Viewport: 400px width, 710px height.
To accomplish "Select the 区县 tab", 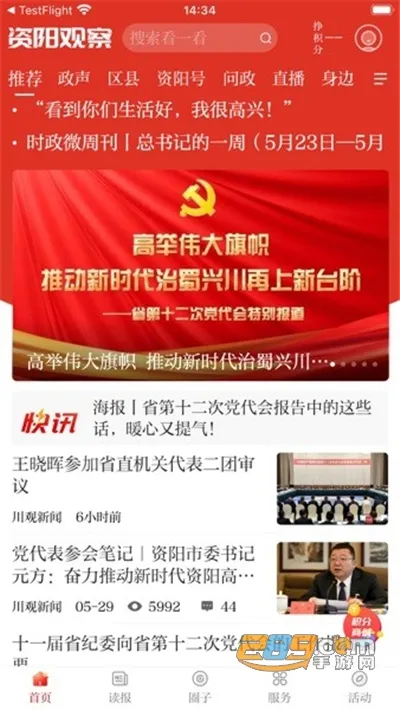I will coord(124,79).
